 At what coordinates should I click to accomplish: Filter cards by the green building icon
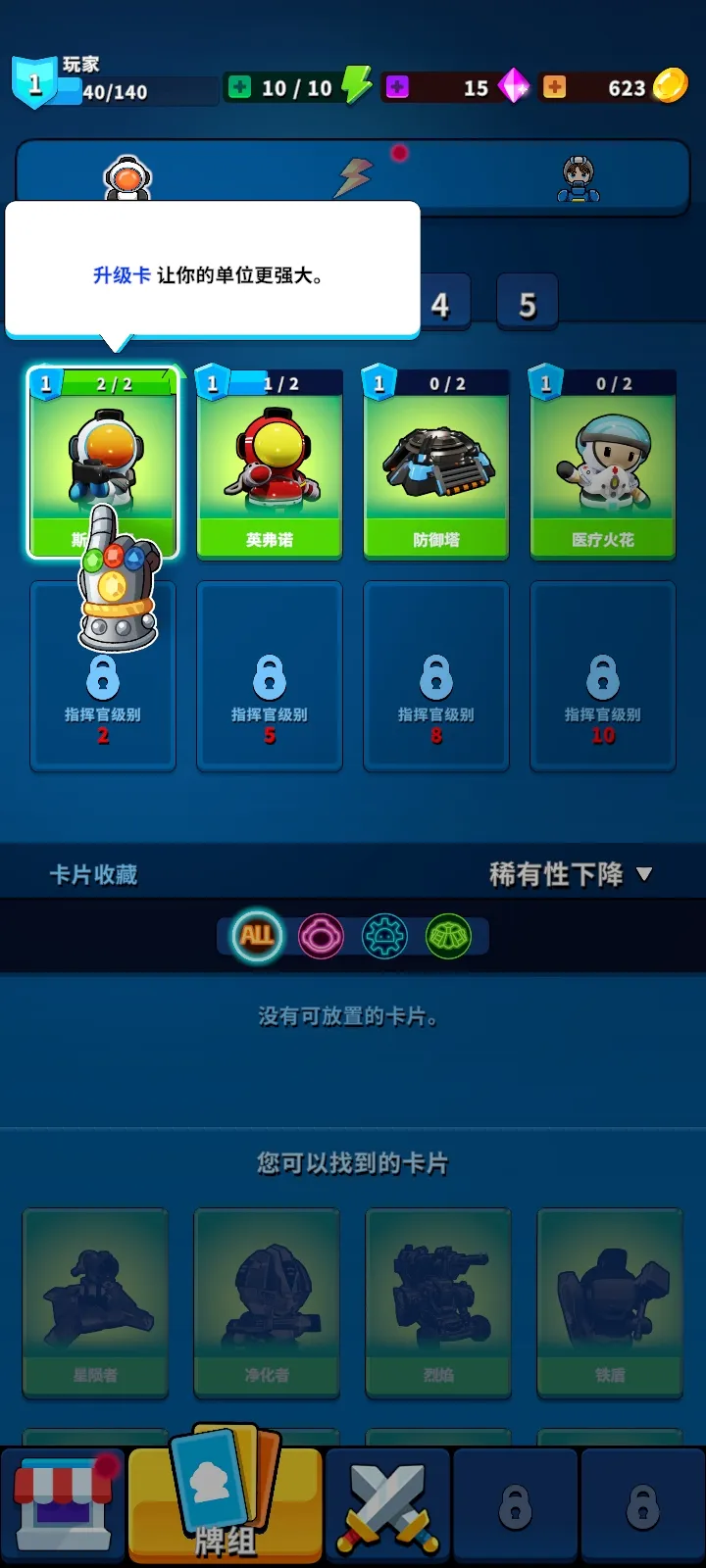click(x=448, y=937)
